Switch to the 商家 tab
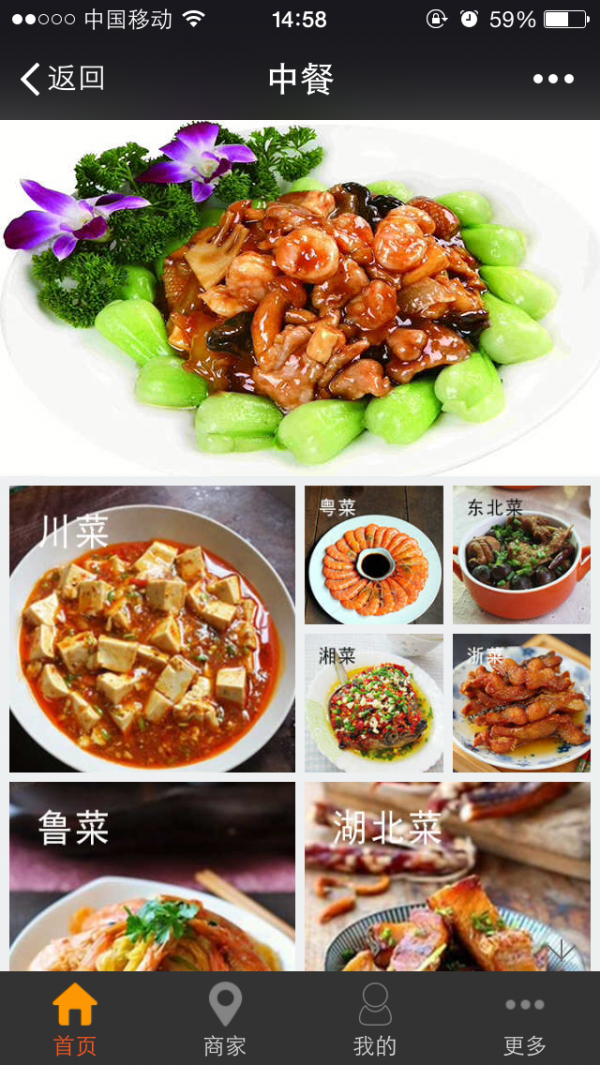This screenshot has height=1065, width=600. pos(225,1019)
